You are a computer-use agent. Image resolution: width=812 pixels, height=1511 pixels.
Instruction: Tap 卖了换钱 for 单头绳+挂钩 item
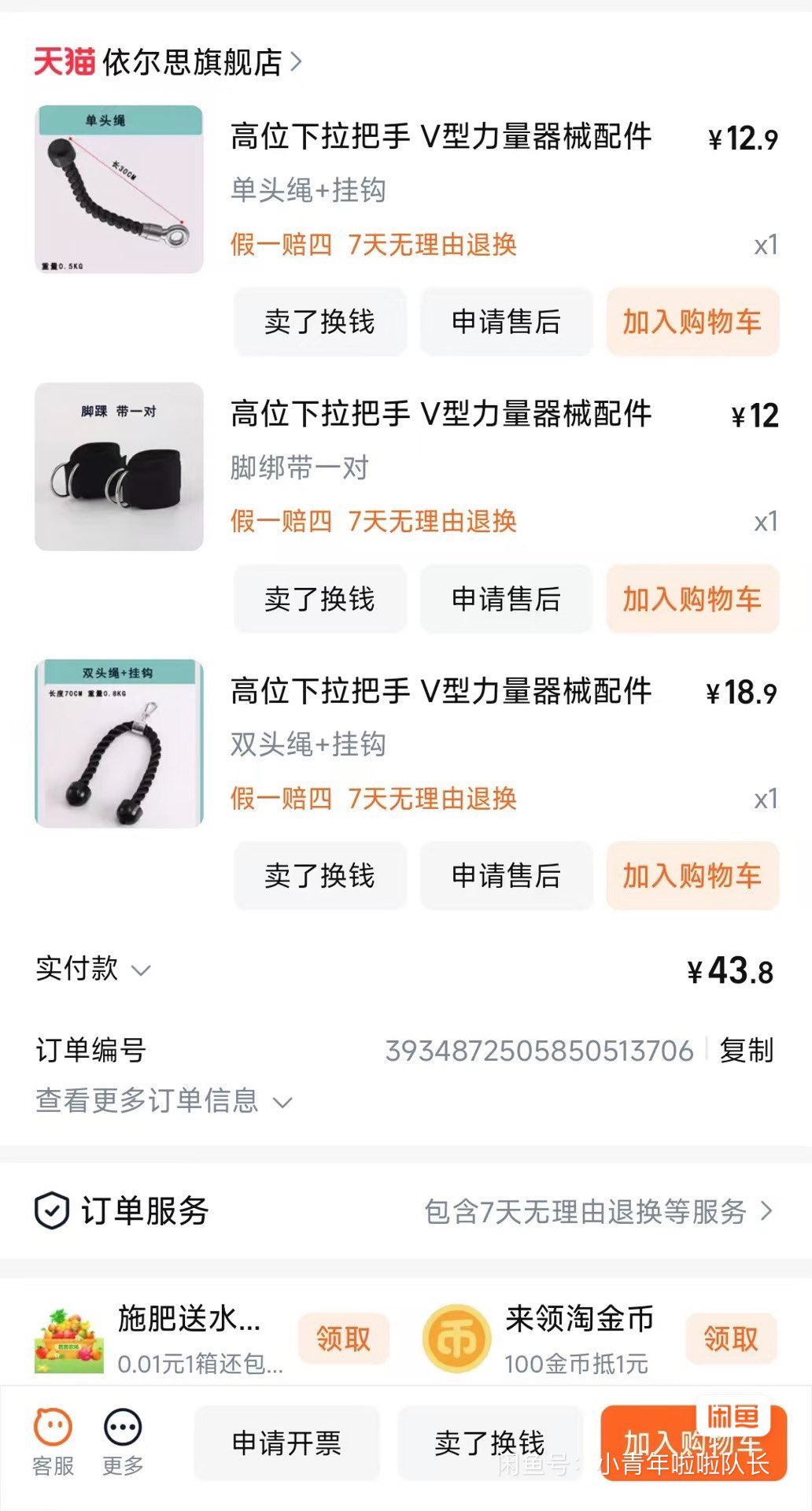pos(319,322)
